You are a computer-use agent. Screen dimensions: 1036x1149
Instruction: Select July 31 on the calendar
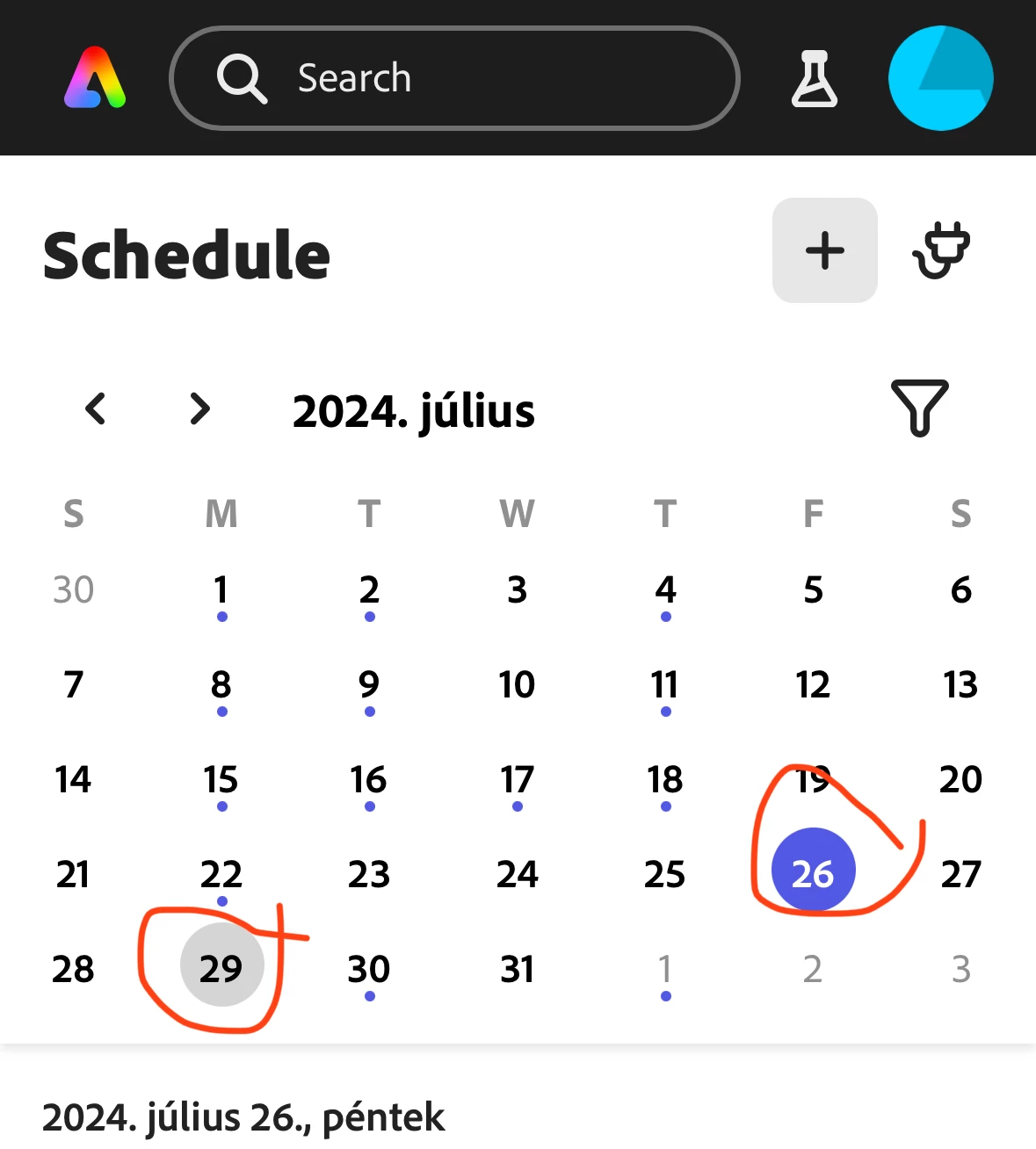[518, 970]
